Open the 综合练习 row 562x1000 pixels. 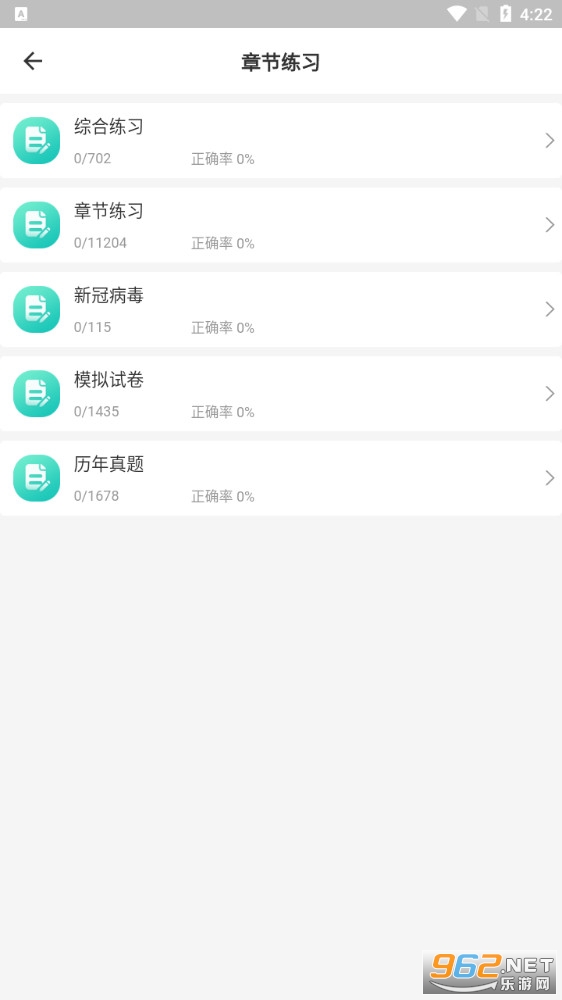[x=281, y=140]
